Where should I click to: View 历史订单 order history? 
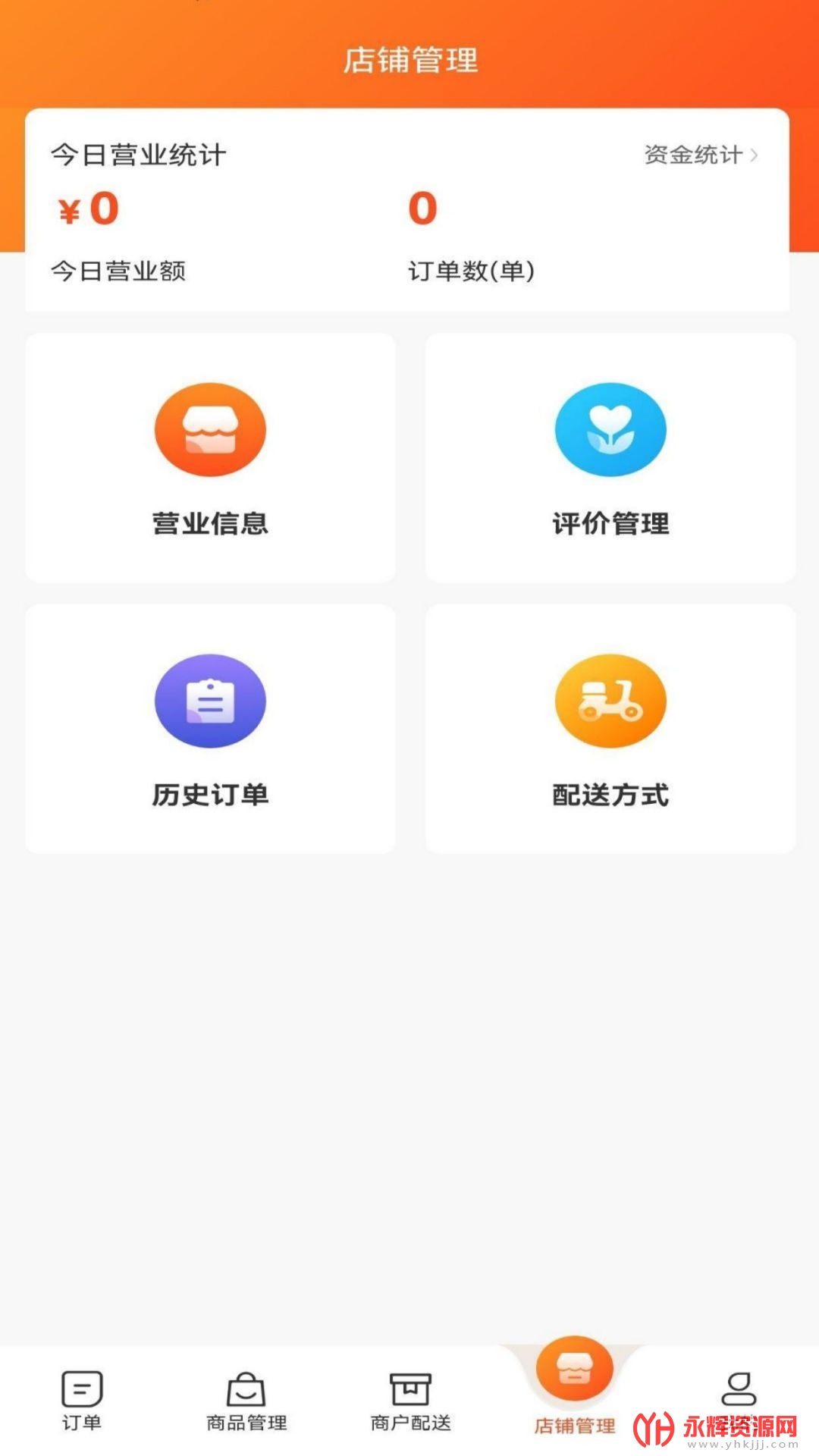[210, 730]
